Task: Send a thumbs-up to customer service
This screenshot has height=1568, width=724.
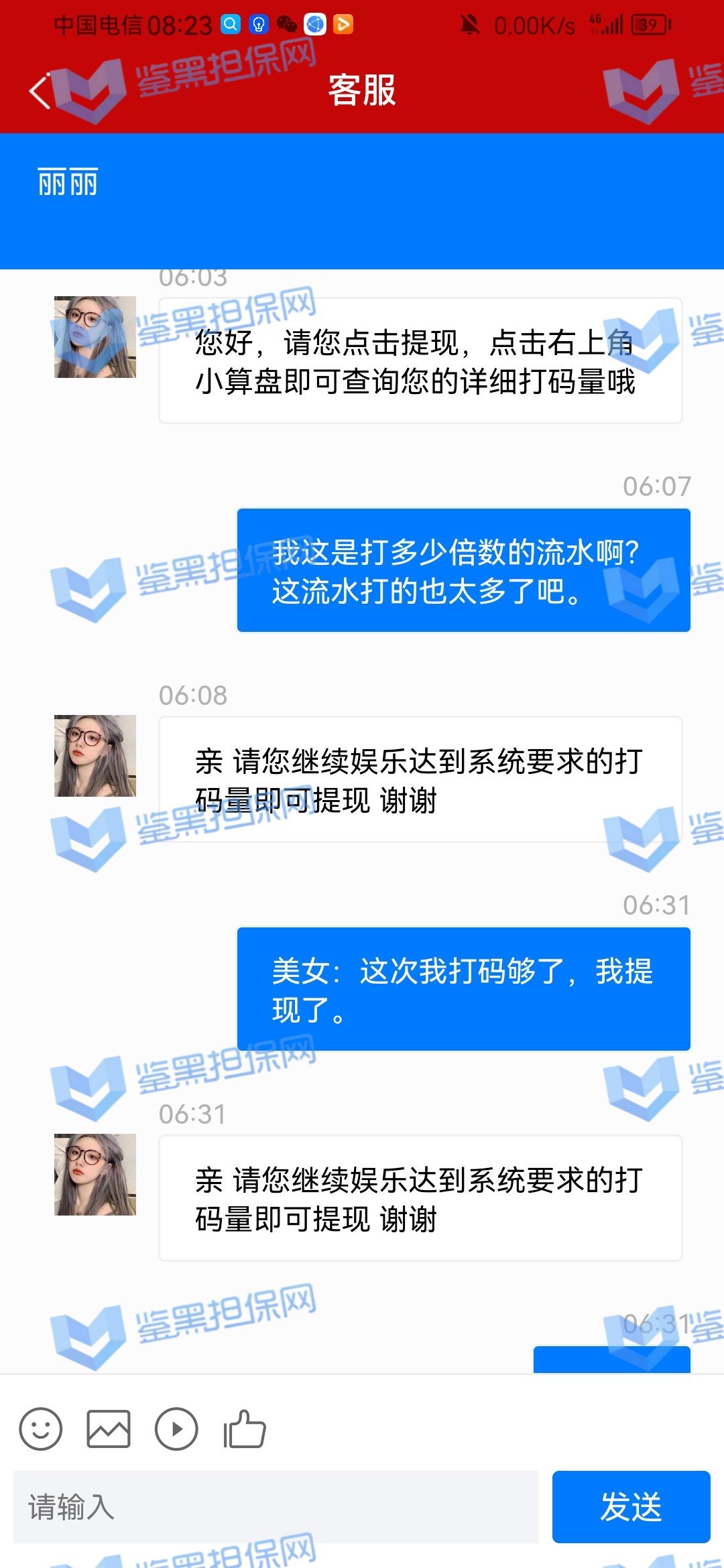Action: click(x=245, y=1429)
